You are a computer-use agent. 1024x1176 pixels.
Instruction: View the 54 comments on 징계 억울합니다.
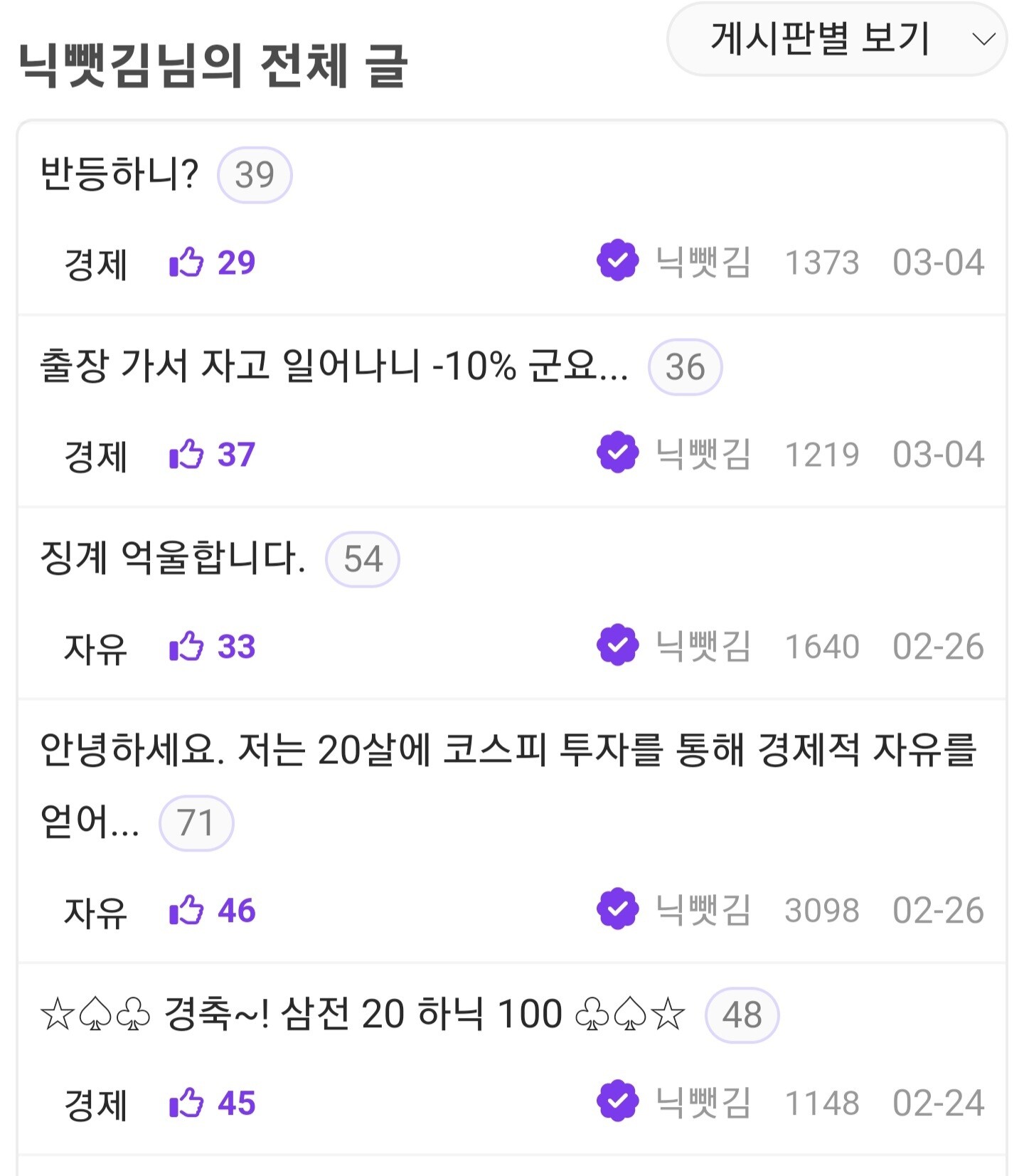click(x=363, y=559)
